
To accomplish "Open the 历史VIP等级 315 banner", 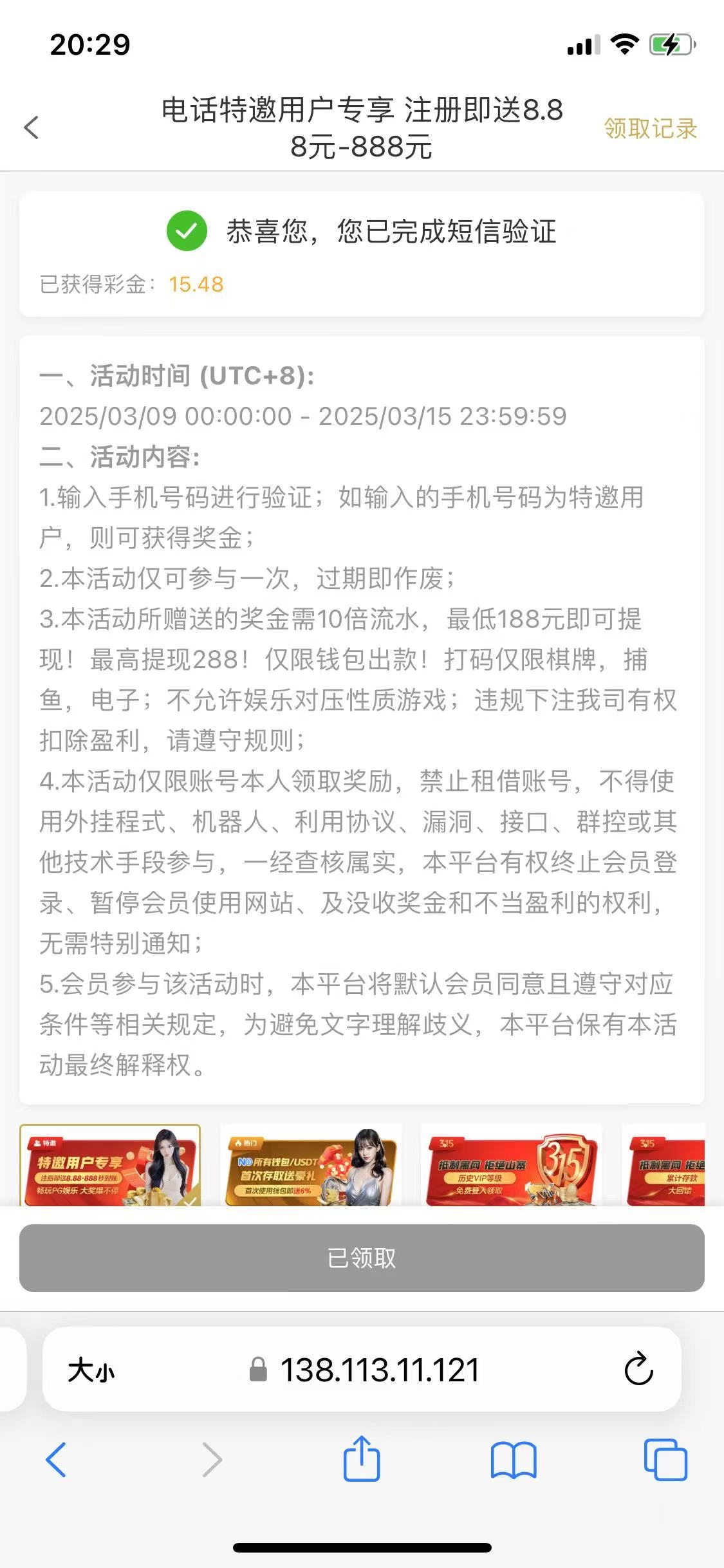I will pyautogui.click(x=511, y=1166).
